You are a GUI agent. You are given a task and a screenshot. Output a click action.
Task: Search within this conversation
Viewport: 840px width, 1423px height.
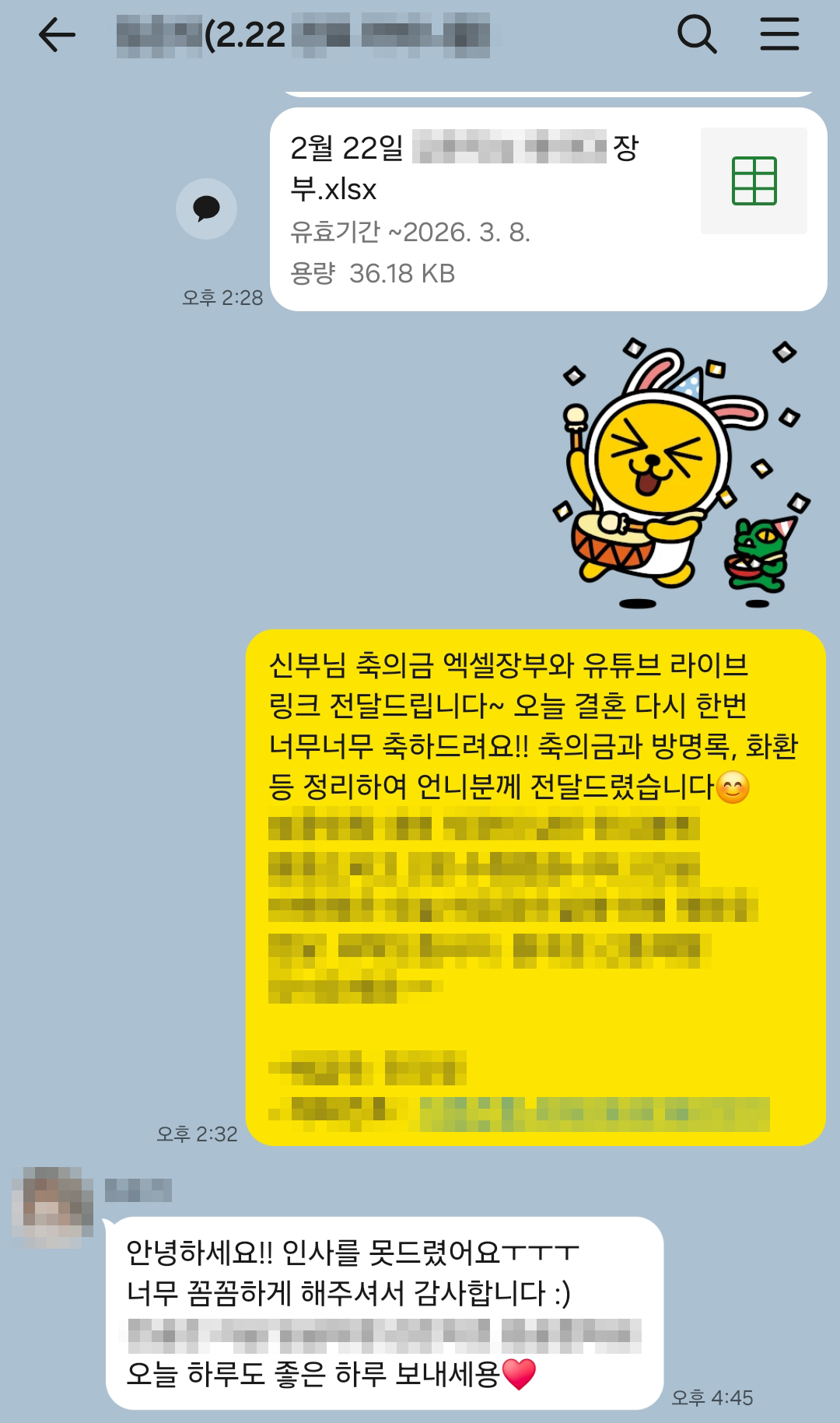(x=696, y=35)
